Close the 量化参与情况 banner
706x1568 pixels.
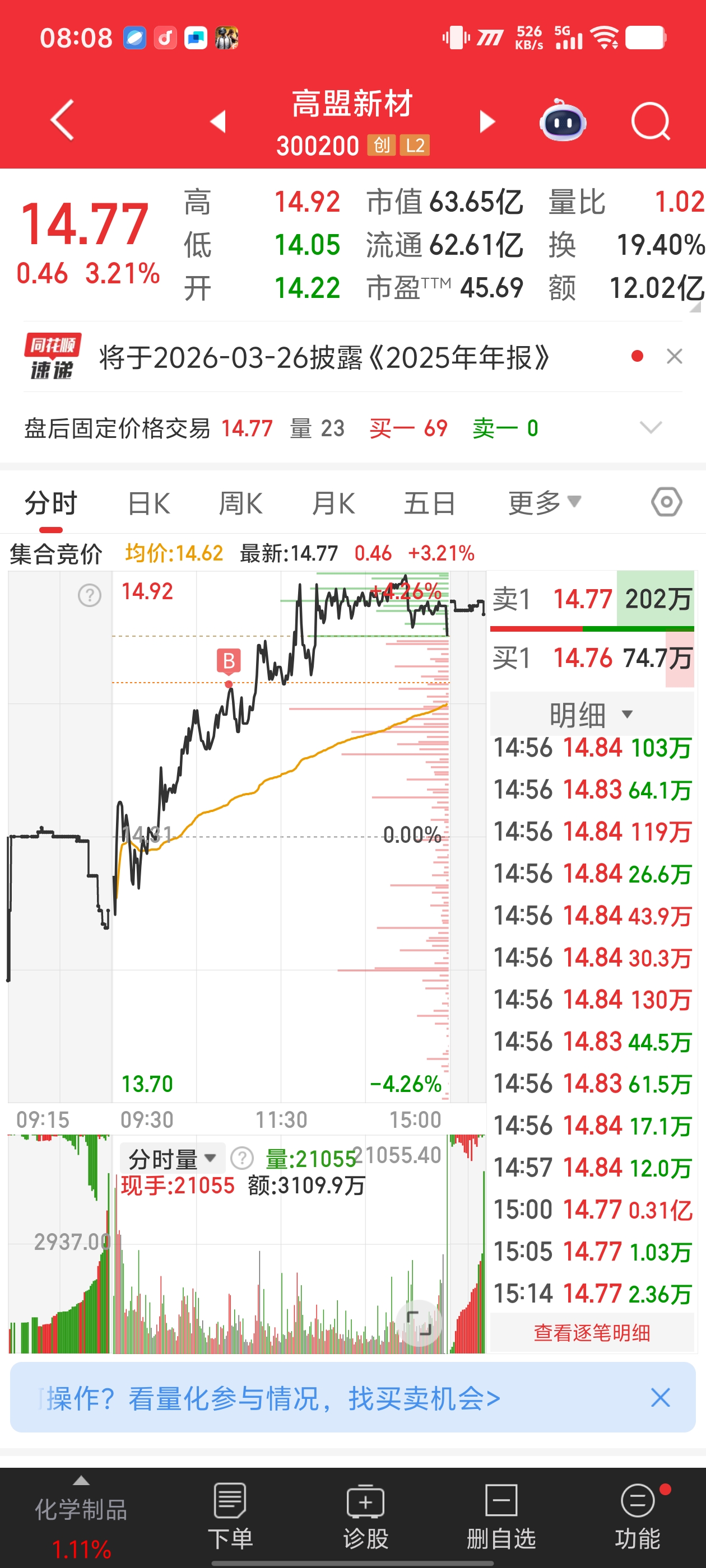point(659,1398)
